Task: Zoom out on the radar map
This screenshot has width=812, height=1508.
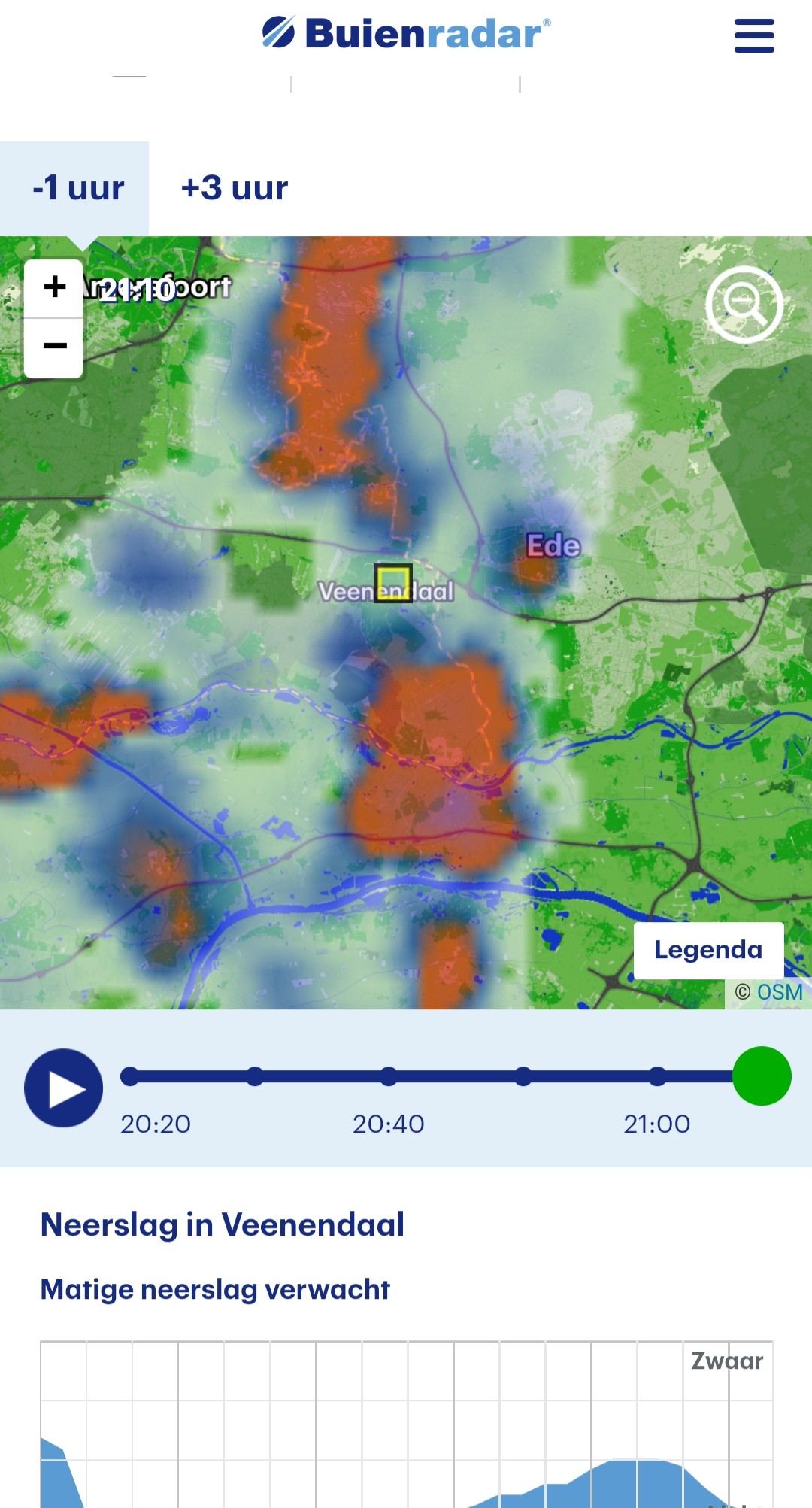Action: click(x=54, y=347)
